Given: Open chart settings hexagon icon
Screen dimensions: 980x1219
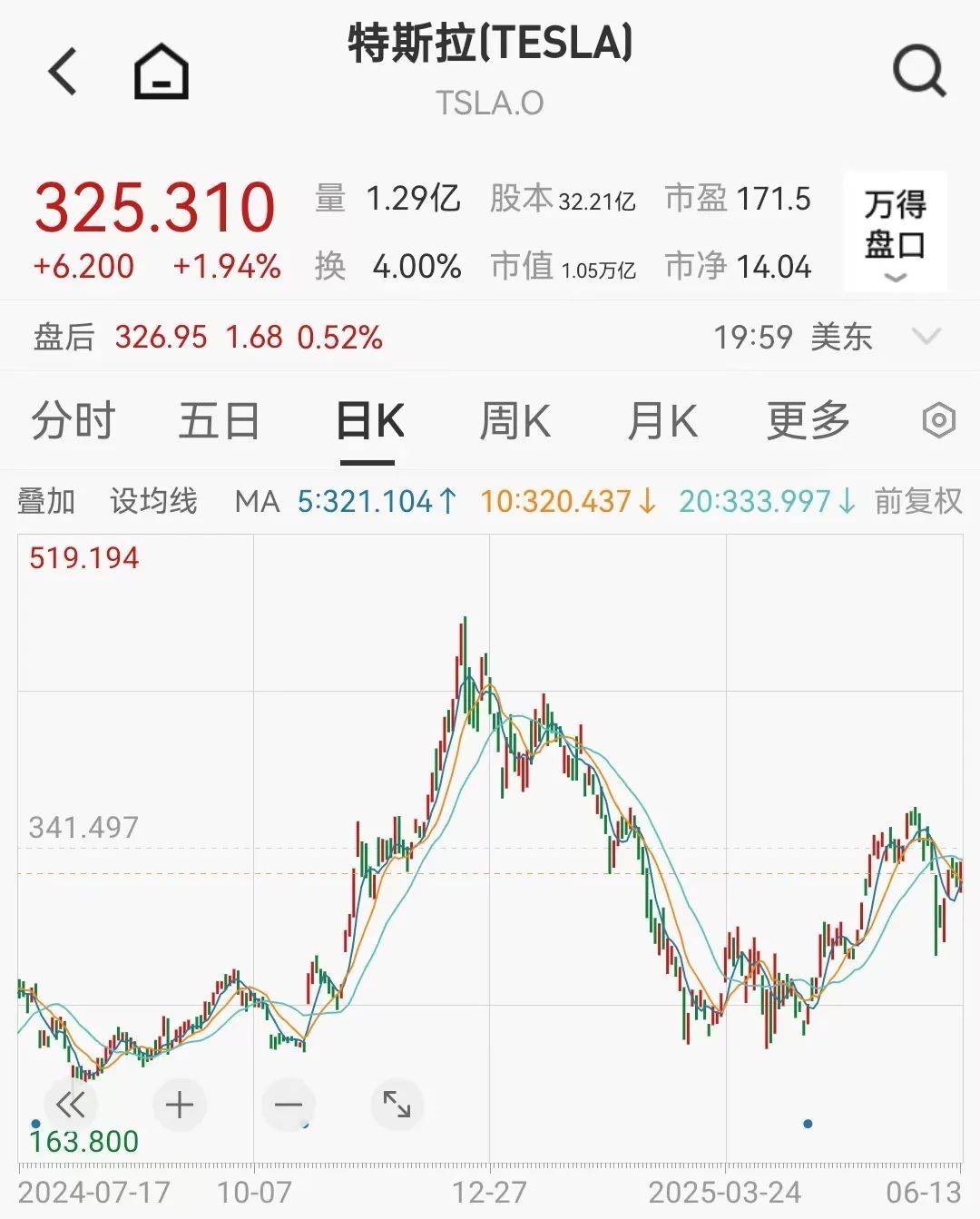Looking at the screenshot, I should tap(938, 420).
